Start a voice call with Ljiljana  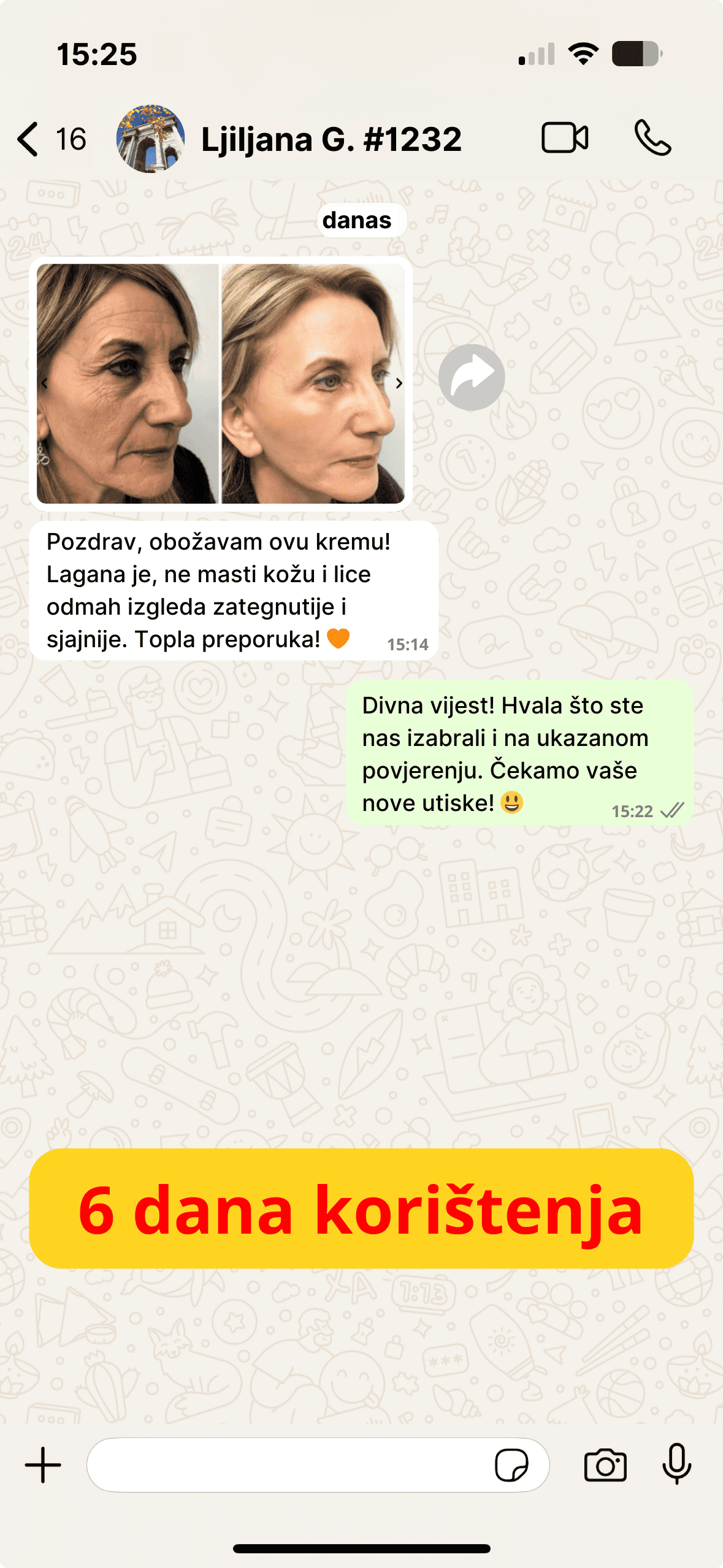(x=652, y=137)
